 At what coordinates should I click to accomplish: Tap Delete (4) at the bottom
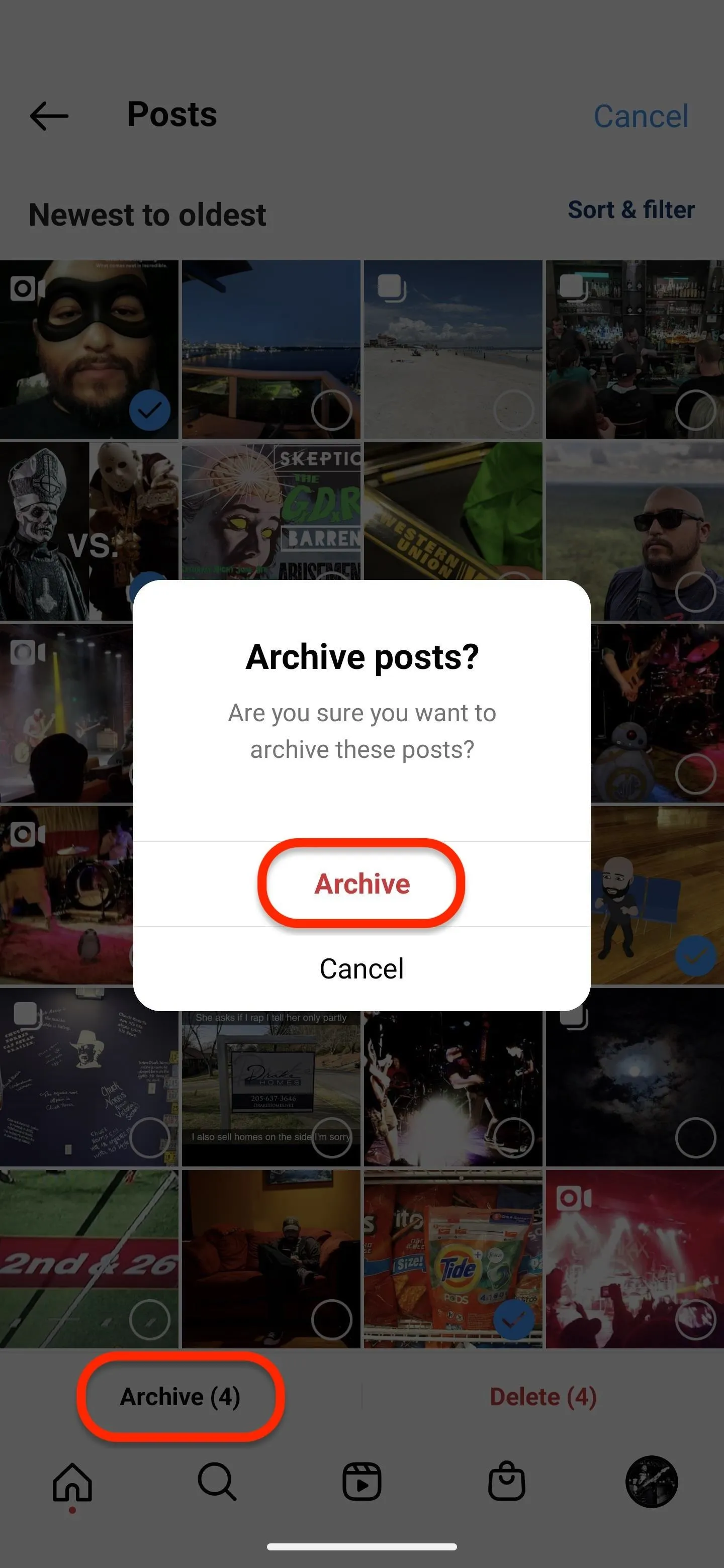[x=542, y=1396]
